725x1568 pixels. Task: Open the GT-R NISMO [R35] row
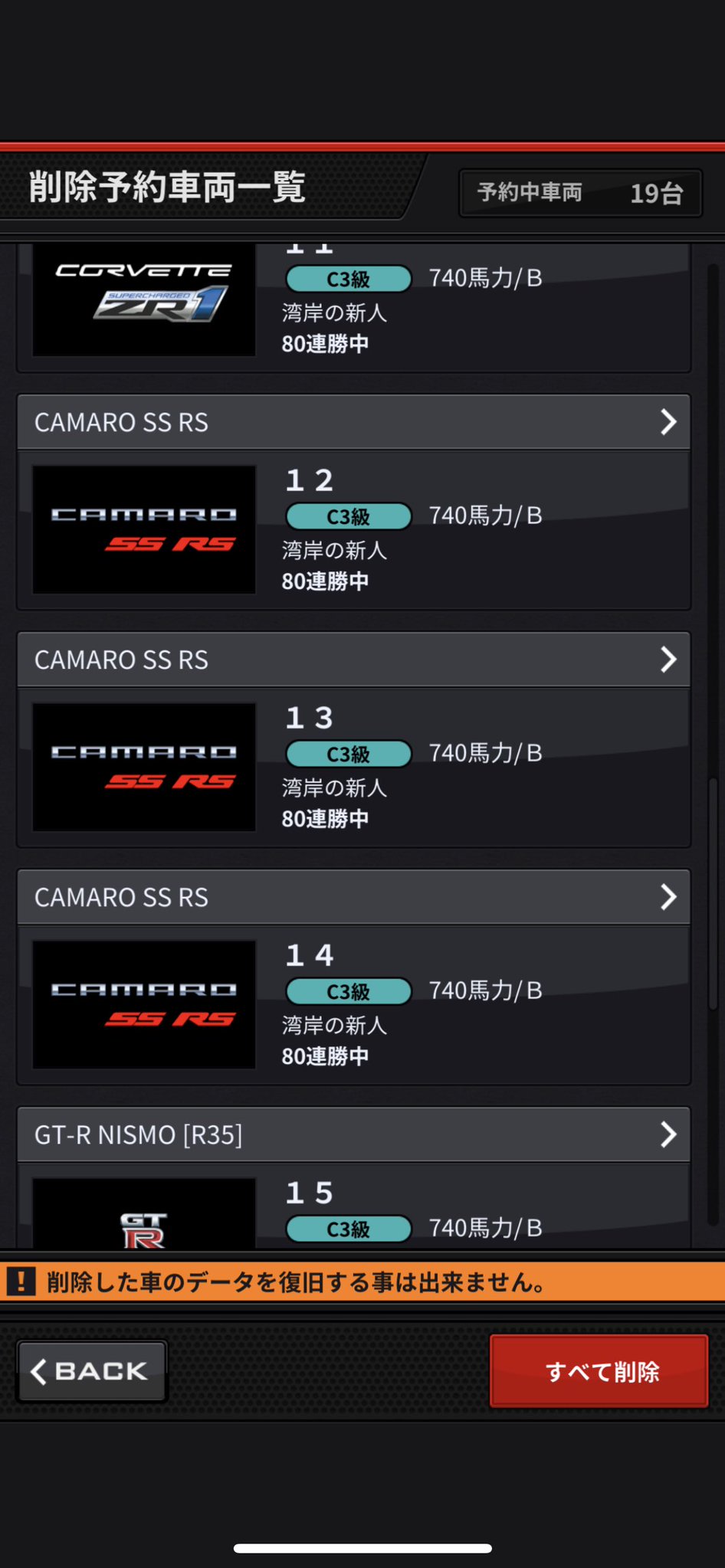point(354,1134)
